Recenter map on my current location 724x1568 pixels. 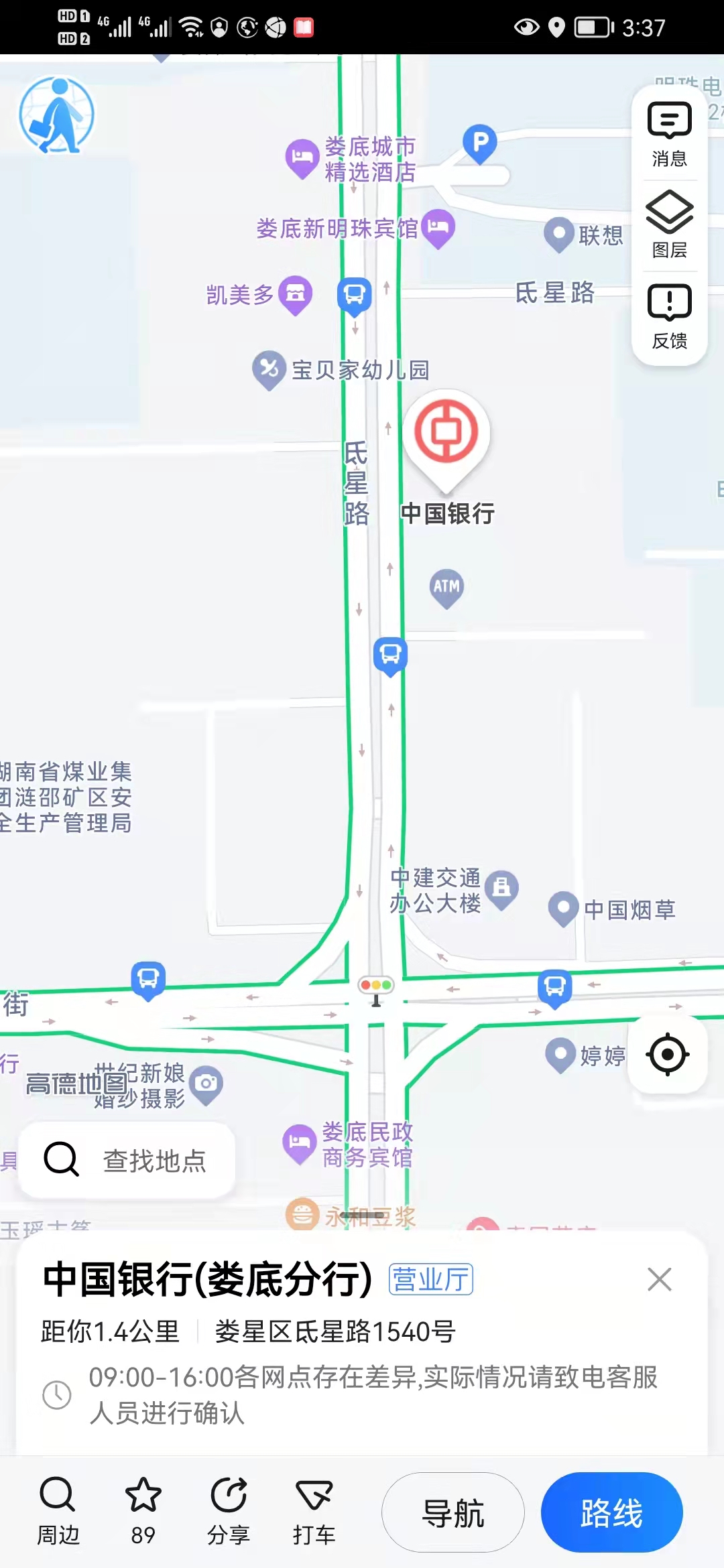[668, 1055]
